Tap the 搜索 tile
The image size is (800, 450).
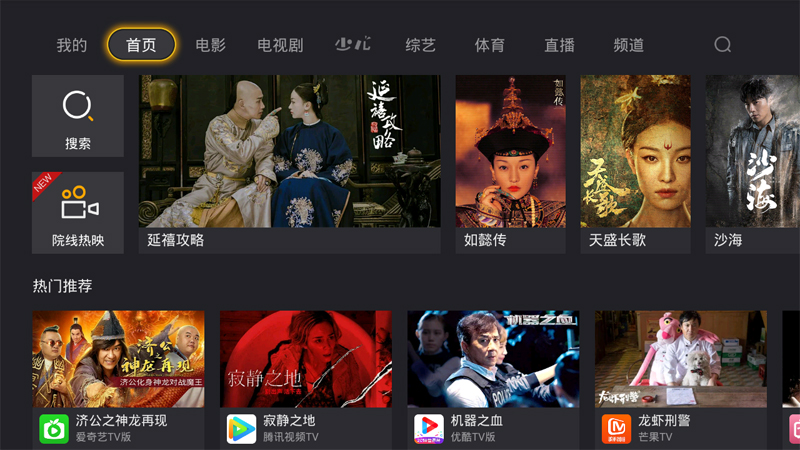[78, 116]
